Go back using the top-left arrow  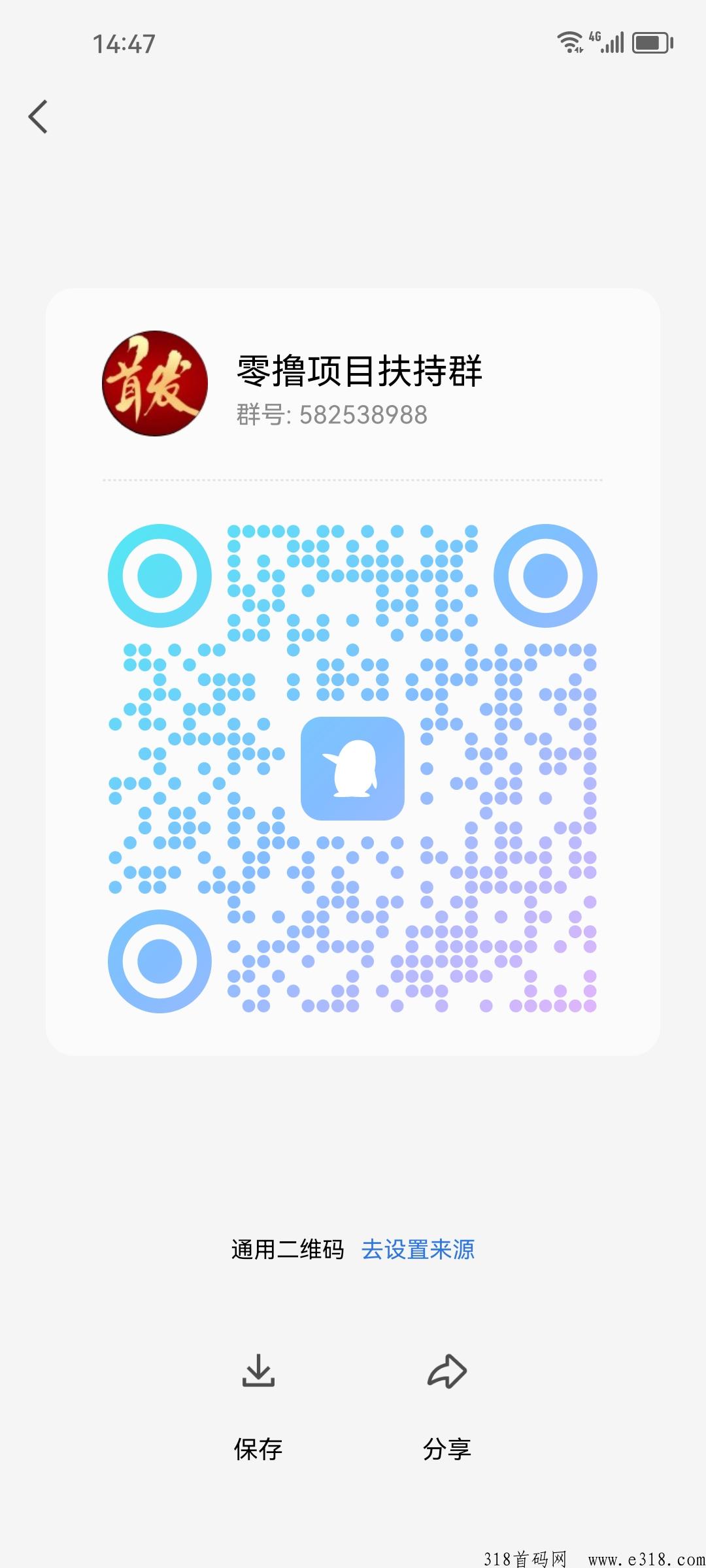click(38, 117)
